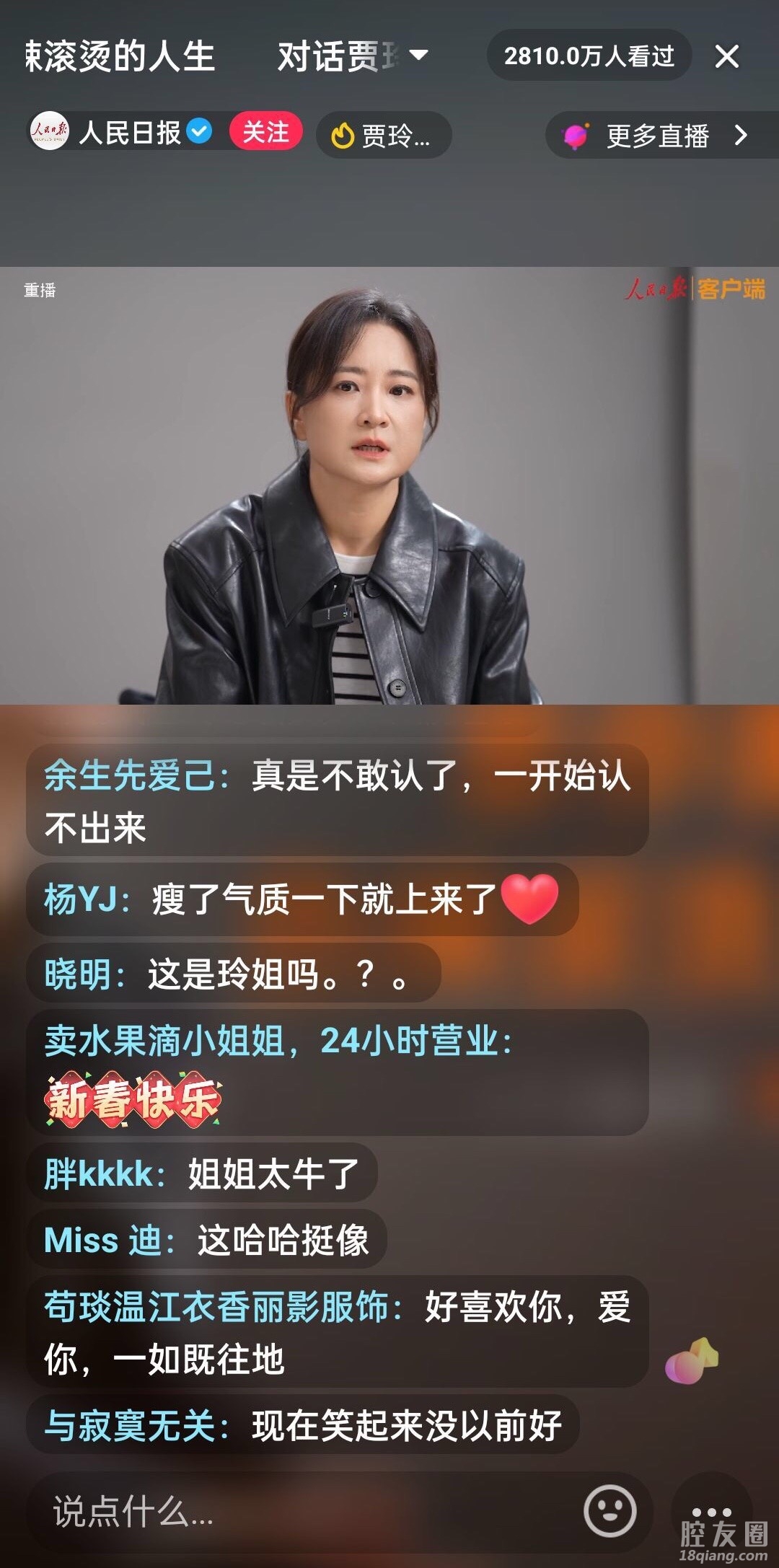Open the 人民日报 profile avatar

(x=49, y=132)
